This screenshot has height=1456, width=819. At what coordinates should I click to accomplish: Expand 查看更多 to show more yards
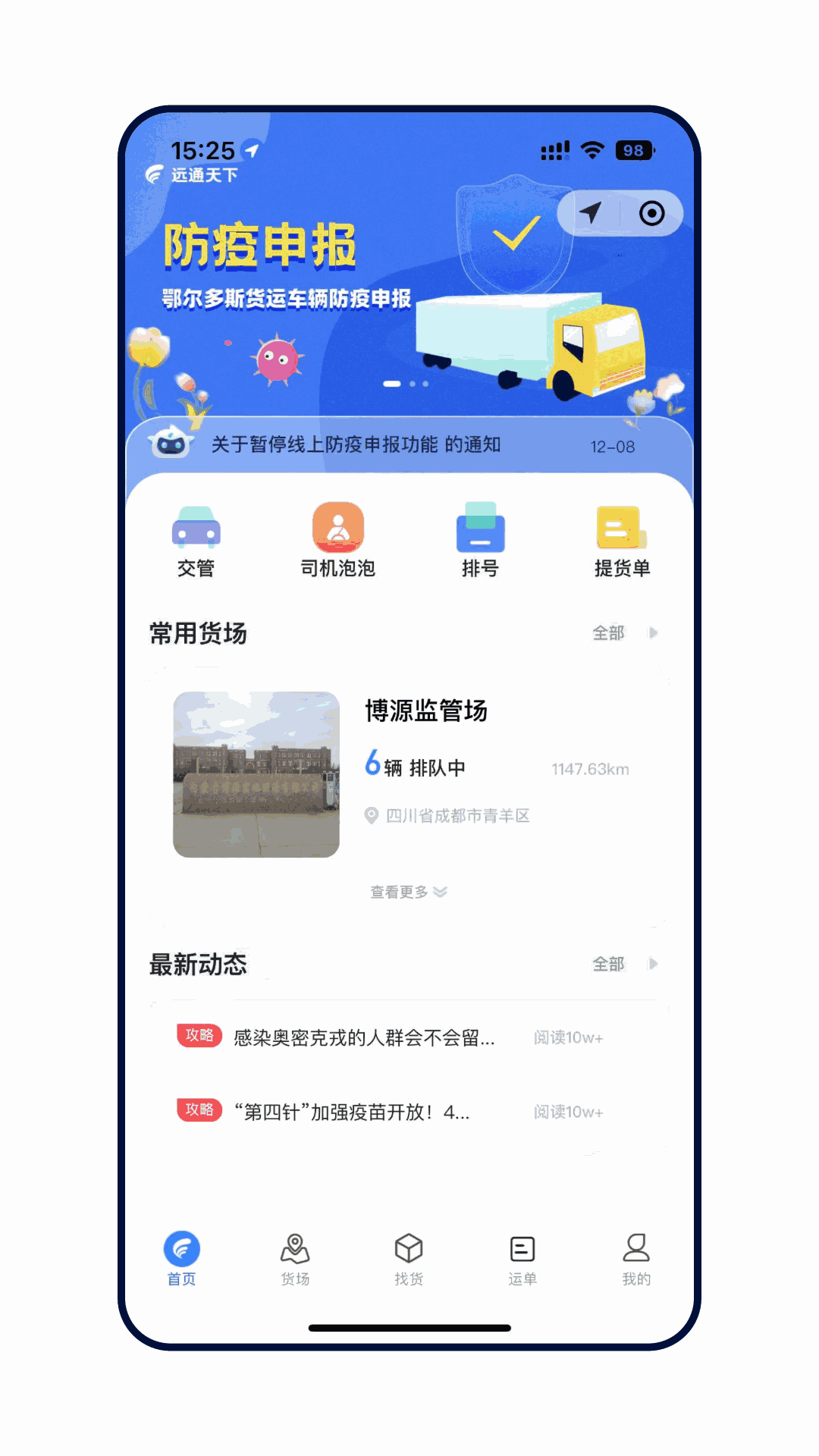[408, 892]
